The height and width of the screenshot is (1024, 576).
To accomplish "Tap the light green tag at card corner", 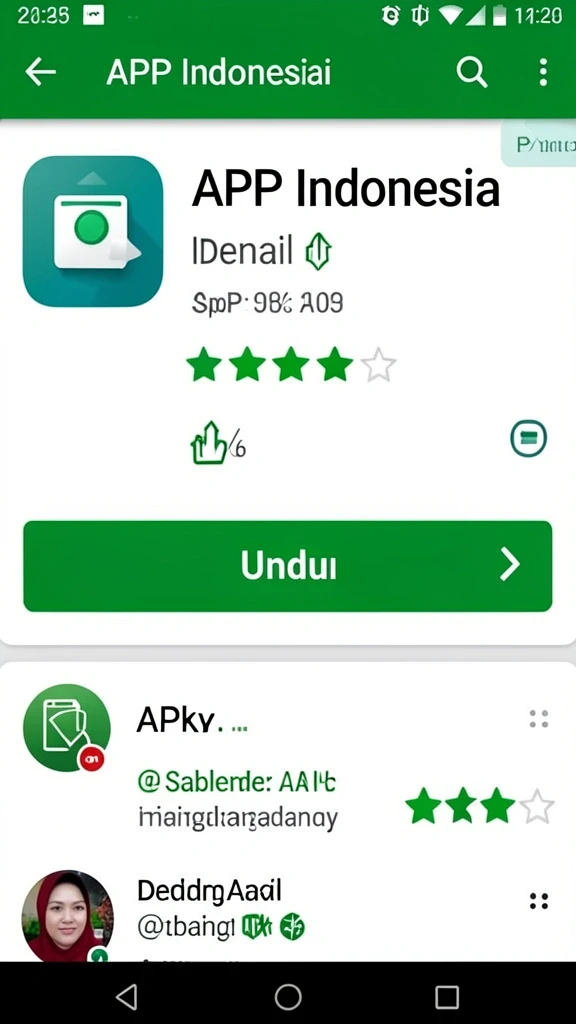I will click(539, 144).
